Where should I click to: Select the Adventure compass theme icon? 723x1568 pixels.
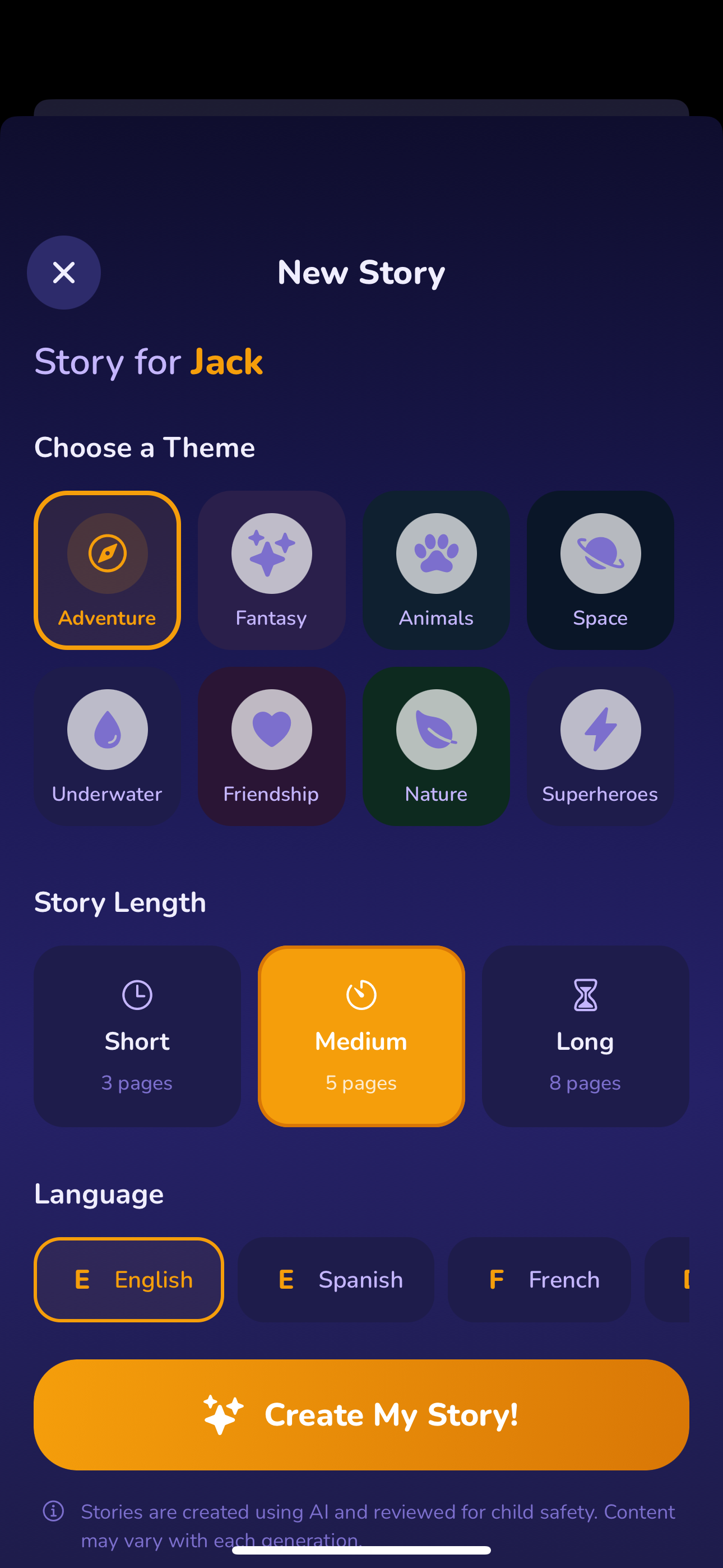point(107,553)
